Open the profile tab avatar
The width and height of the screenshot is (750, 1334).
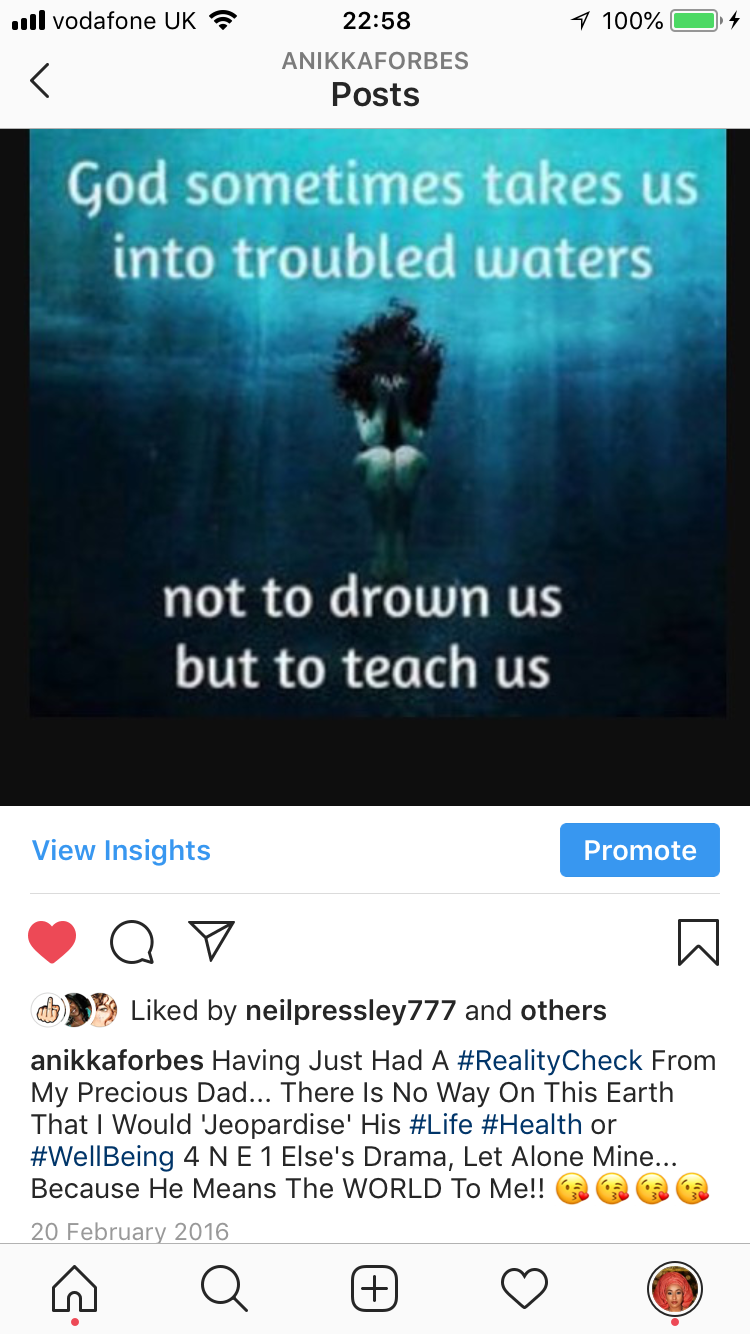coord(675,1288)
